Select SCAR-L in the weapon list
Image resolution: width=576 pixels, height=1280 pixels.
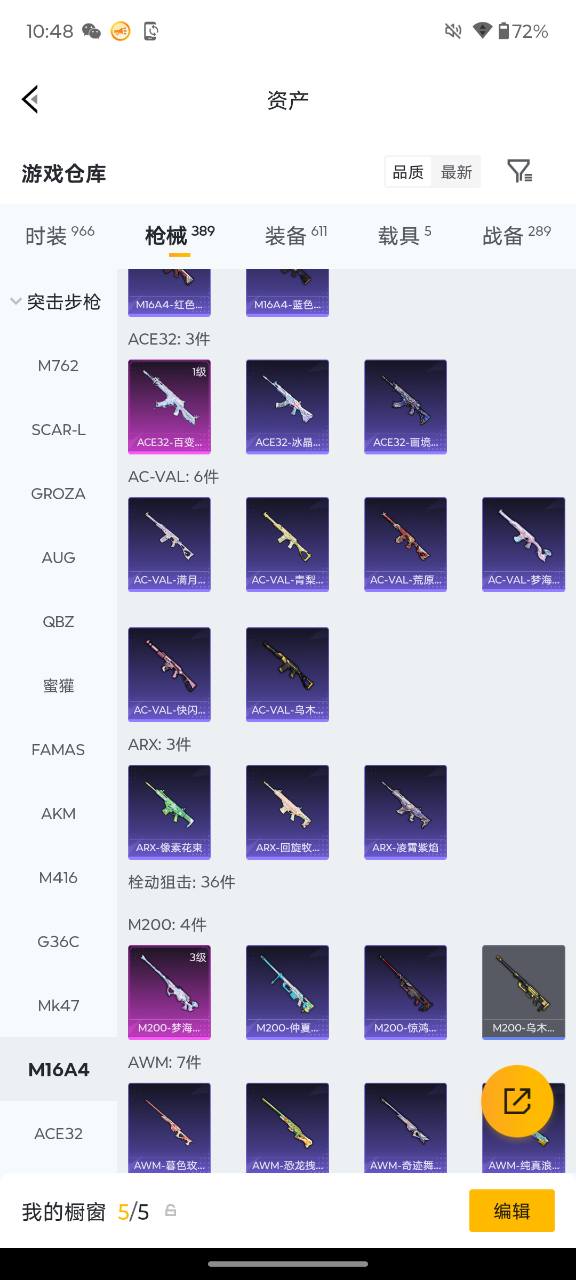coord(58,429)
